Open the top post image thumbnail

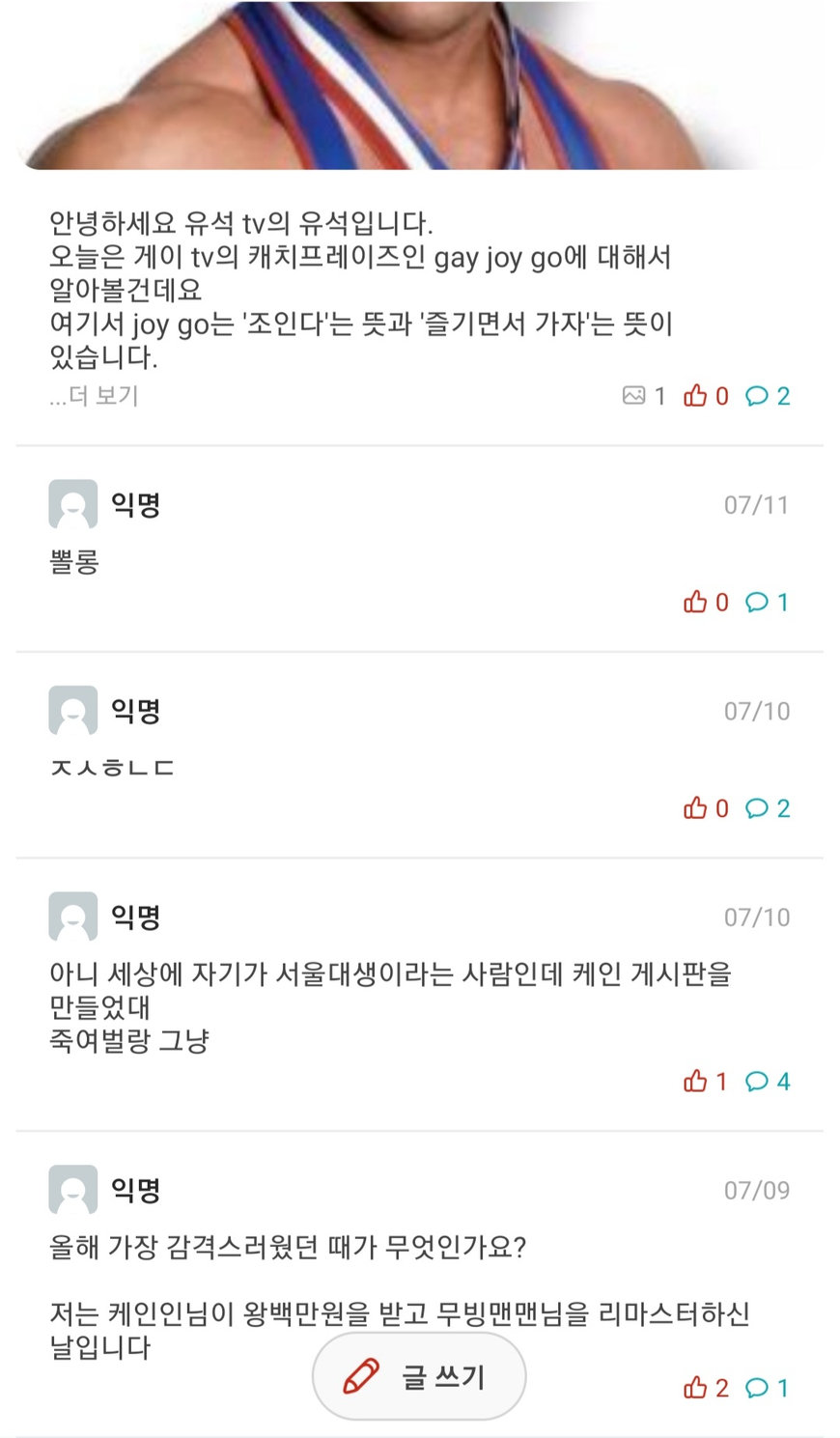point(419,85)
